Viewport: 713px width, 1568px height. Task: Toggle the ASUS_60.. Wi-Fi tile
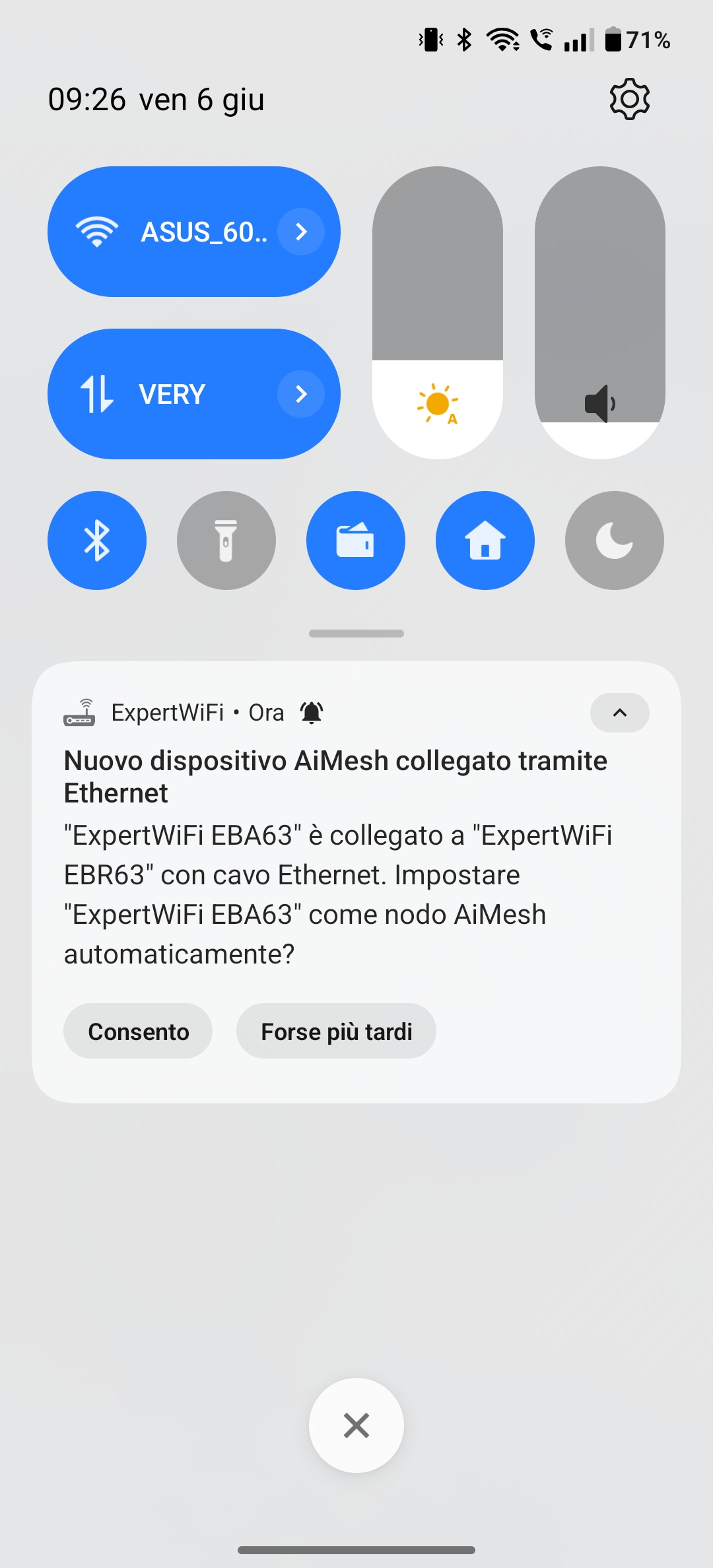pos(172,232)
